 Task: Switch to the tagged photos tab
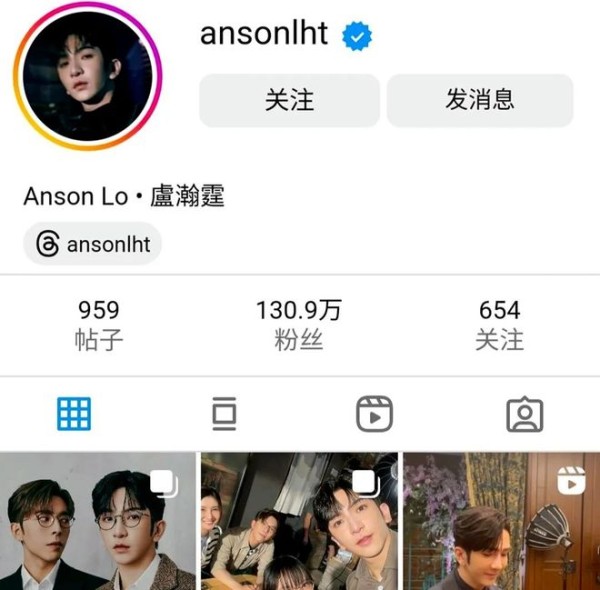524,413
